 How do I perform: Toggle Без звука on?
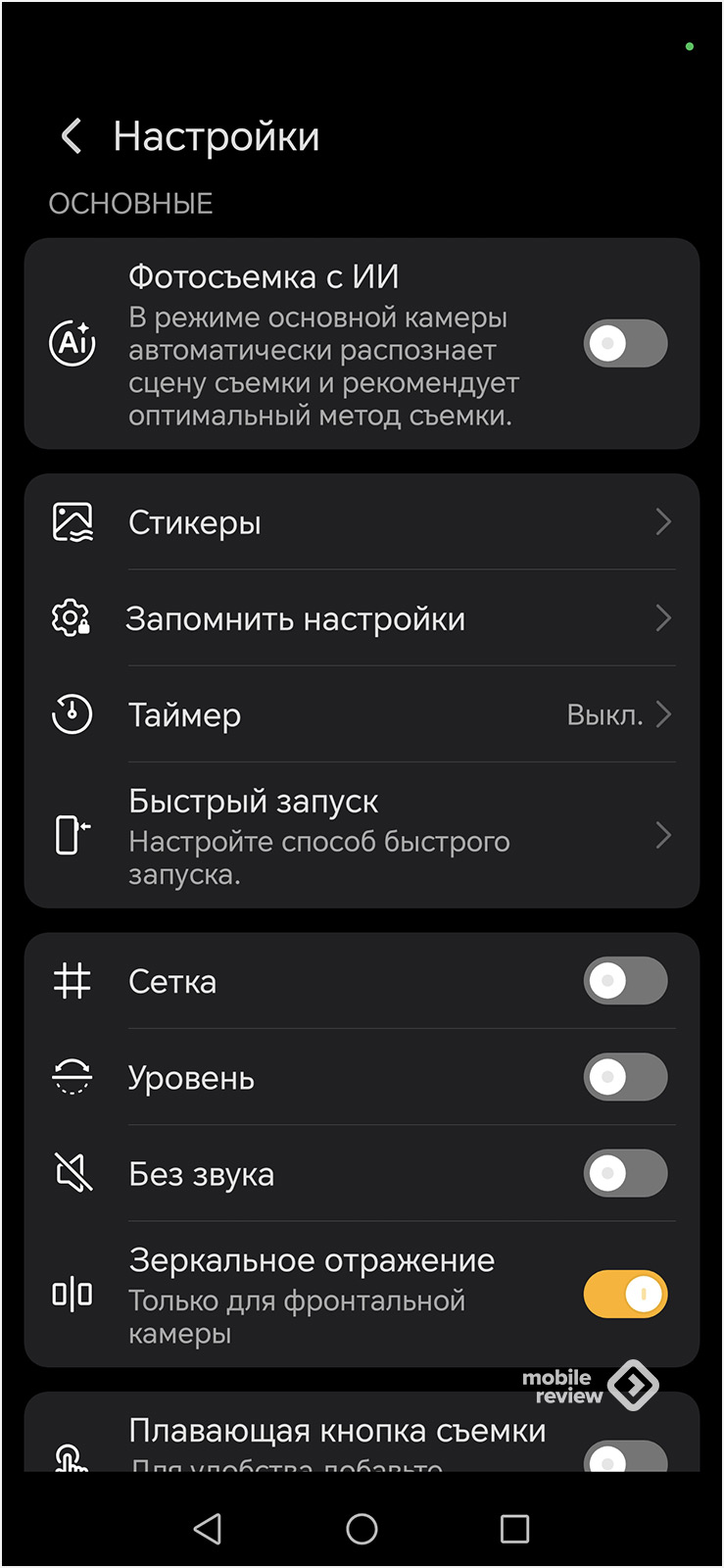click(625, 1173)
